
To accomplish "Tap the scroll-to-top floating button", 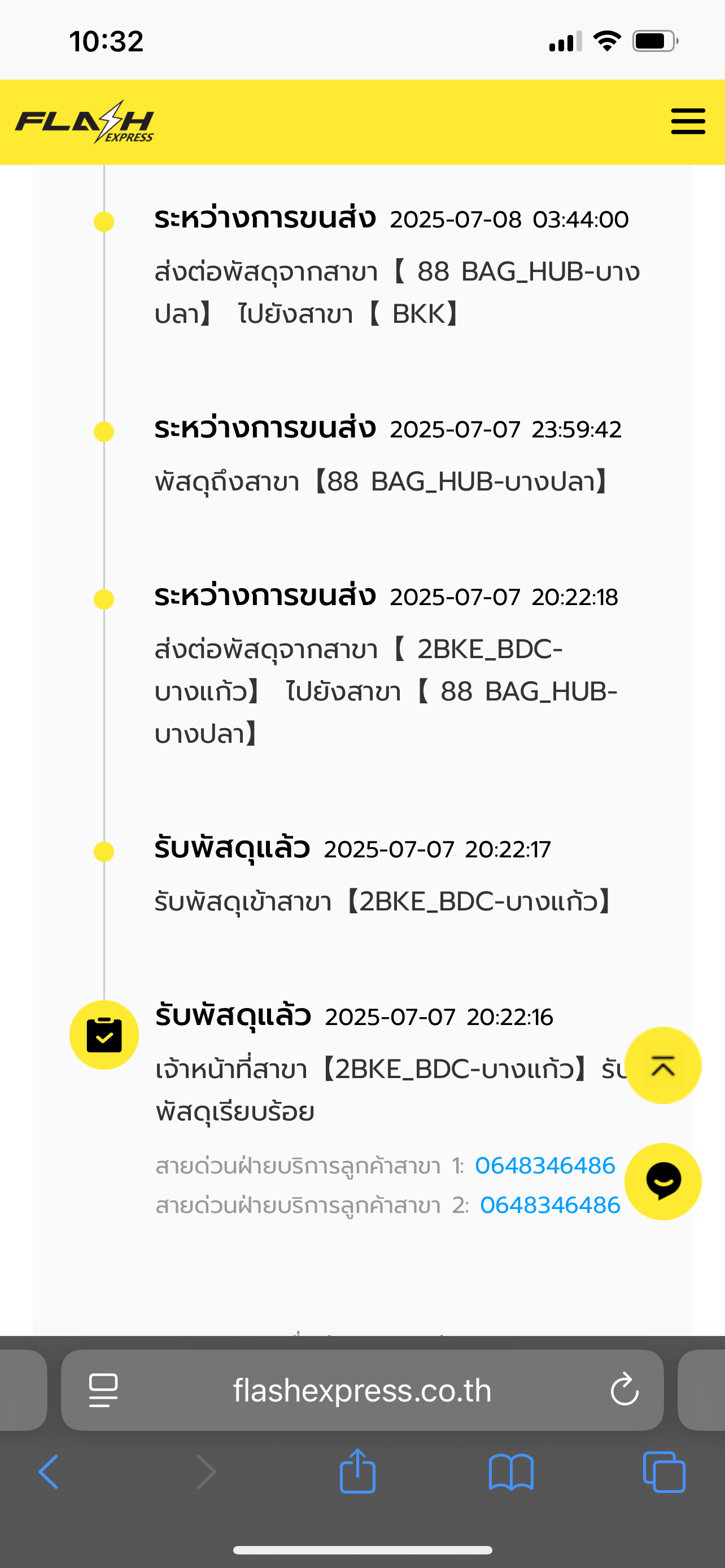I will tap(663, 1065).
